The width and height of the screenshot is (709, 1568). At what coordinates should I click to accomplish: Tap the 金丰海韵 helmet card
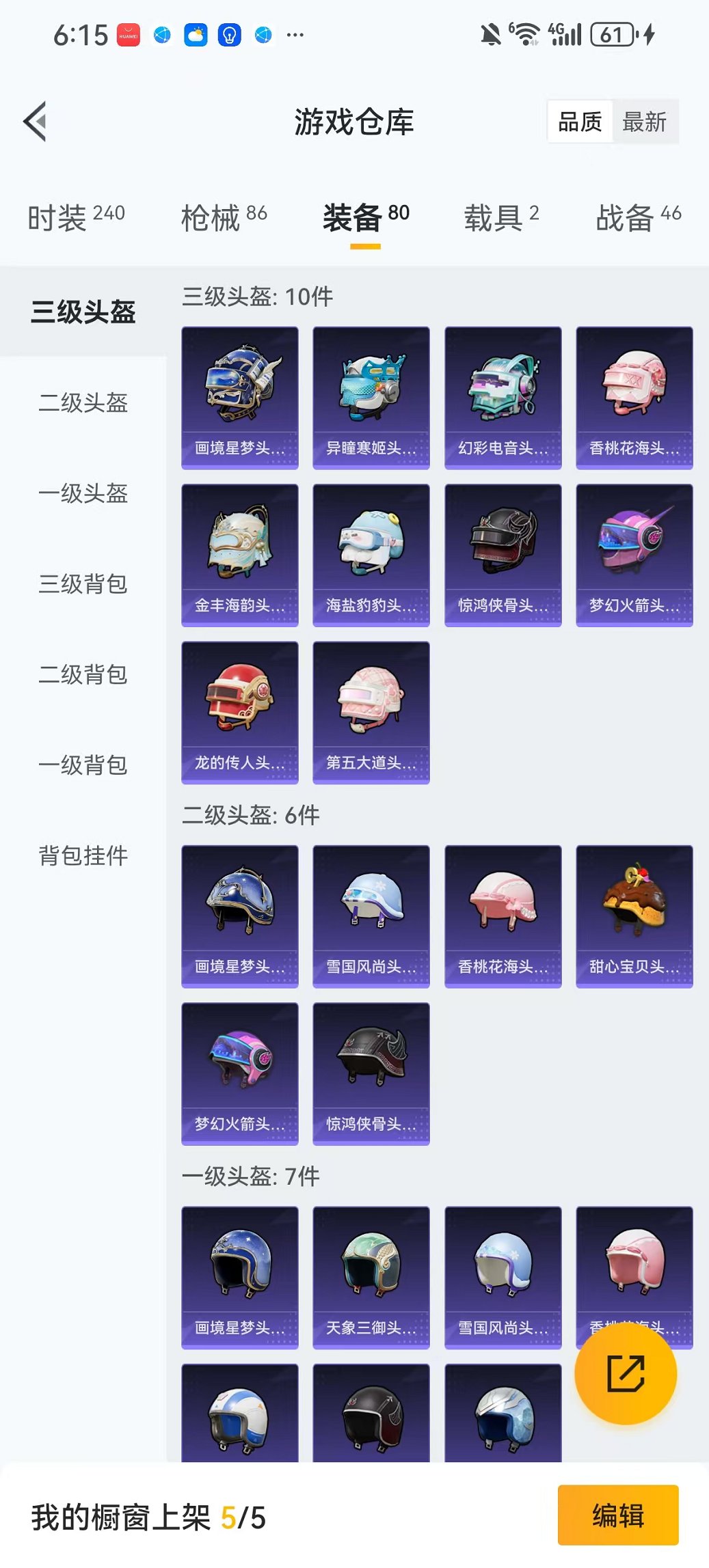tap(240, 555)
